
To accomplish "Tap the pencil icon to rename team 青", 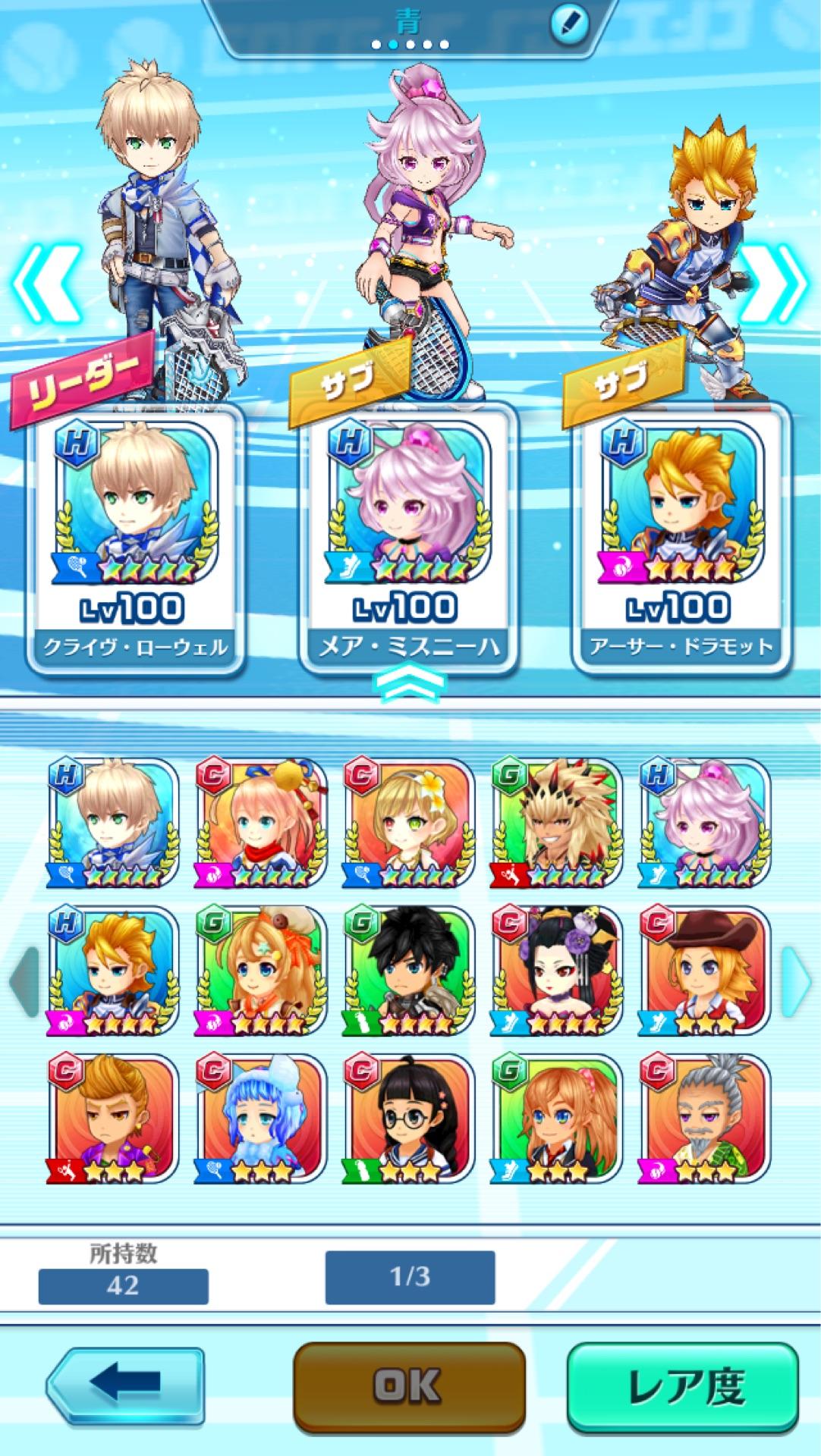I will point(569,24).
